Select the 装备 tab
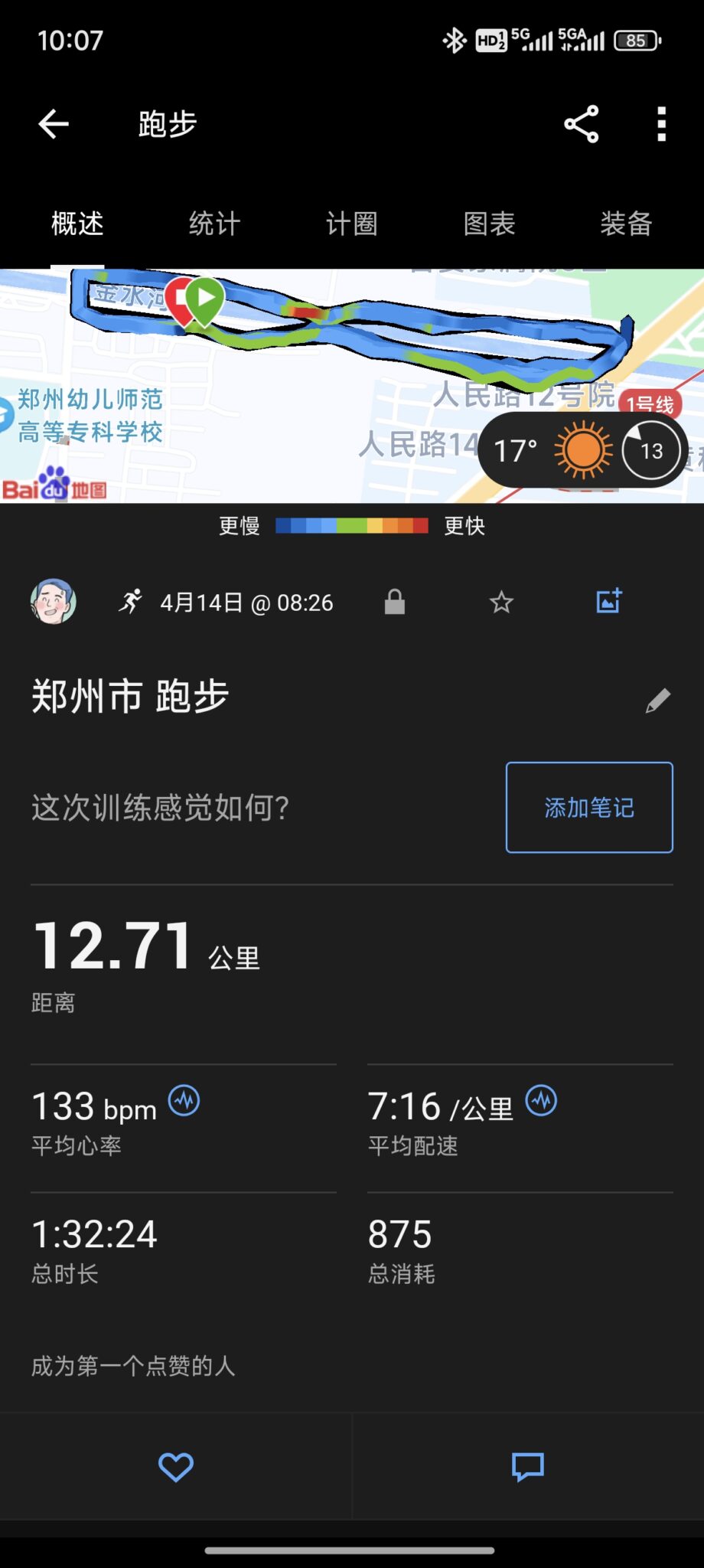704x1568 pixels. coord(626,224)
